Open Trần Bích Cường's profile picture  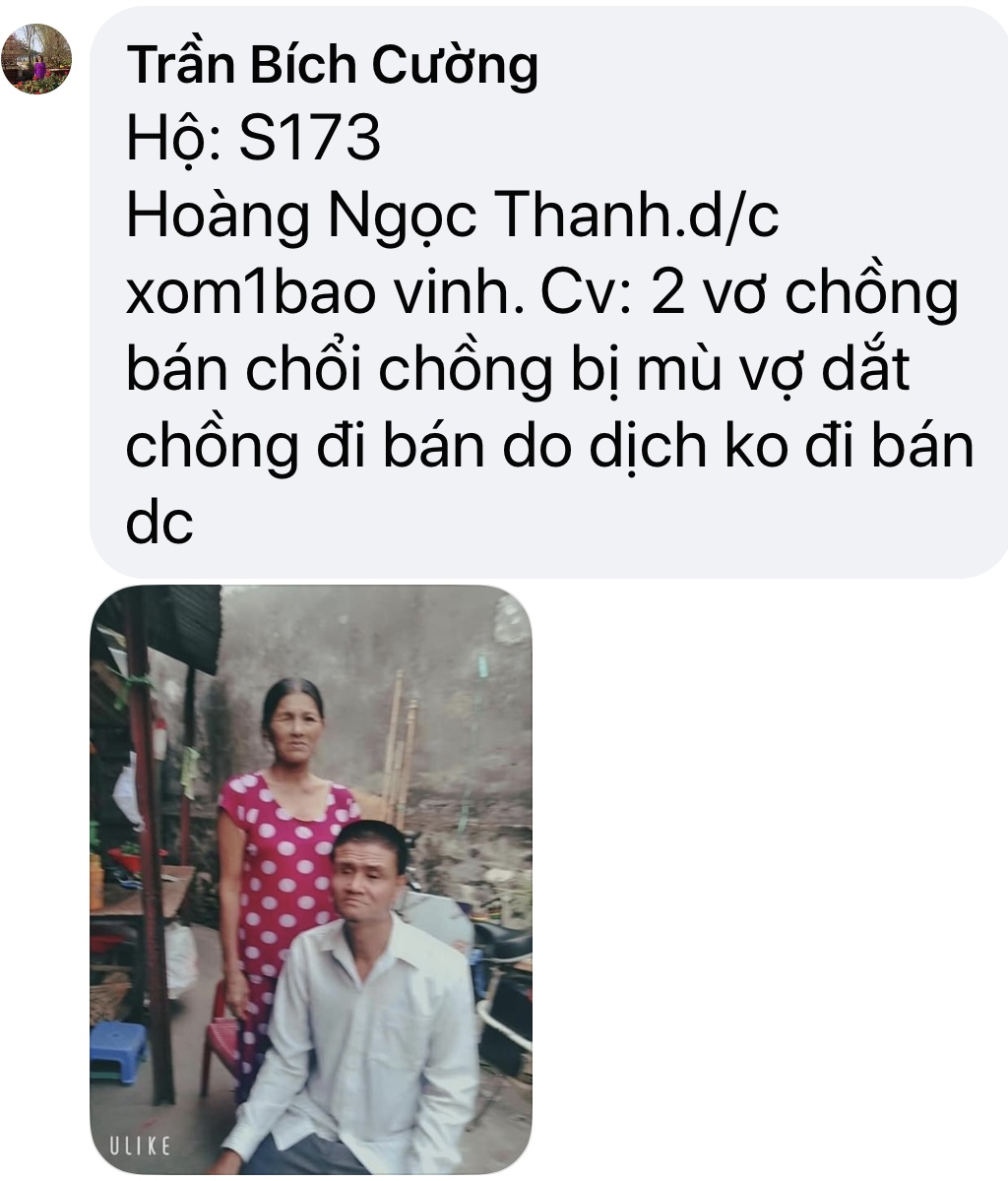coord(36,59)
